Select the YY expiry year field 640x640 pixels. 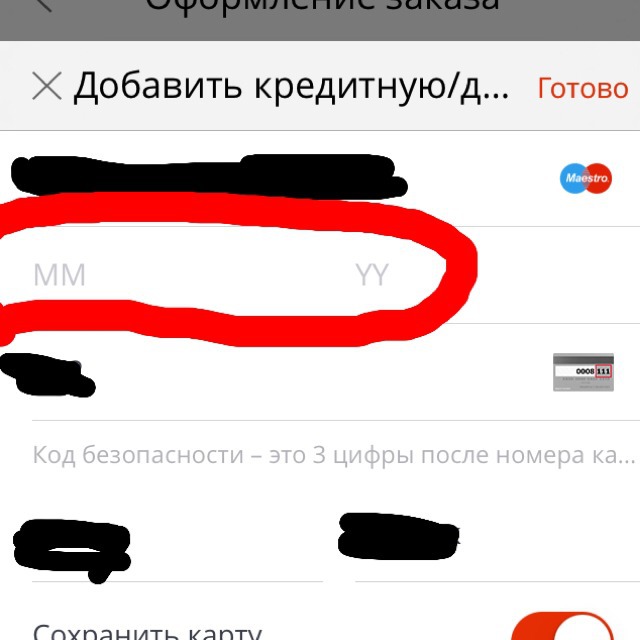click(372, 275)
